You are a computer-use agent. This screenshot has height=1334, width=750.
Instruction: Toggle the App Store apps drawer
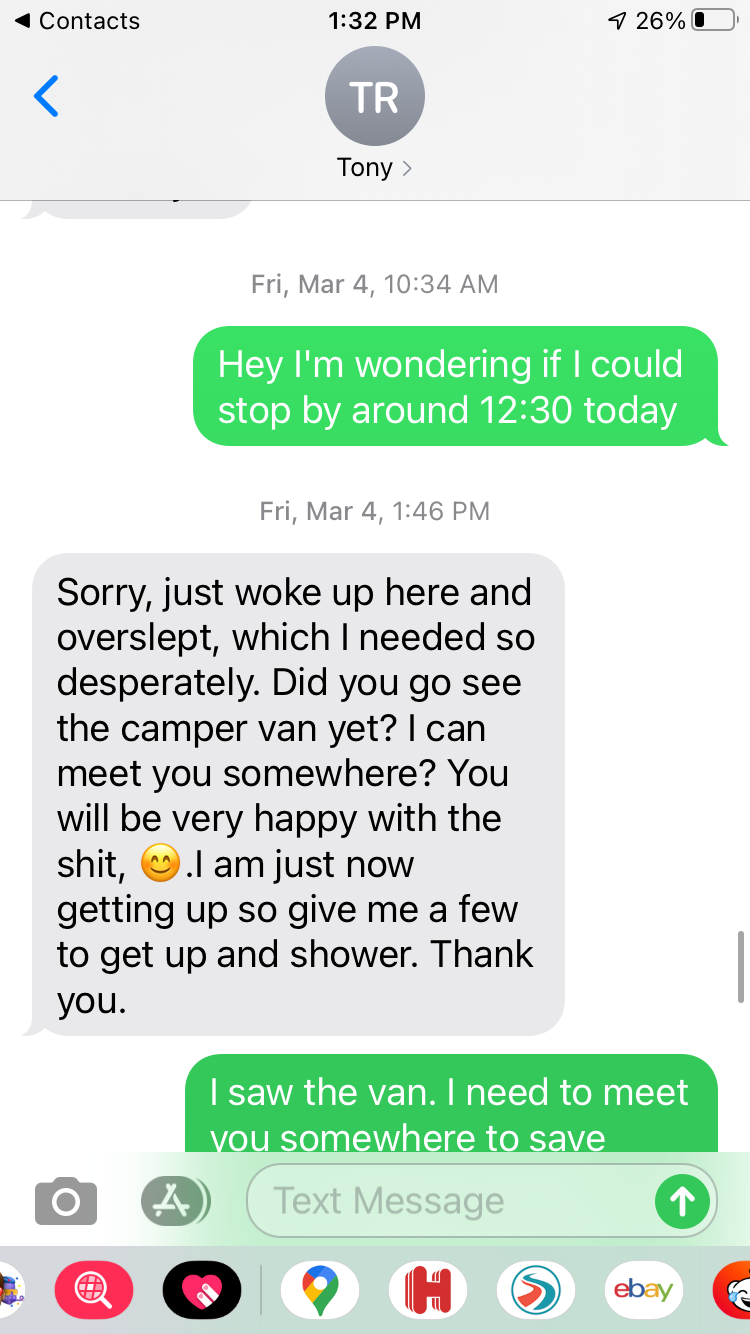175,1200
